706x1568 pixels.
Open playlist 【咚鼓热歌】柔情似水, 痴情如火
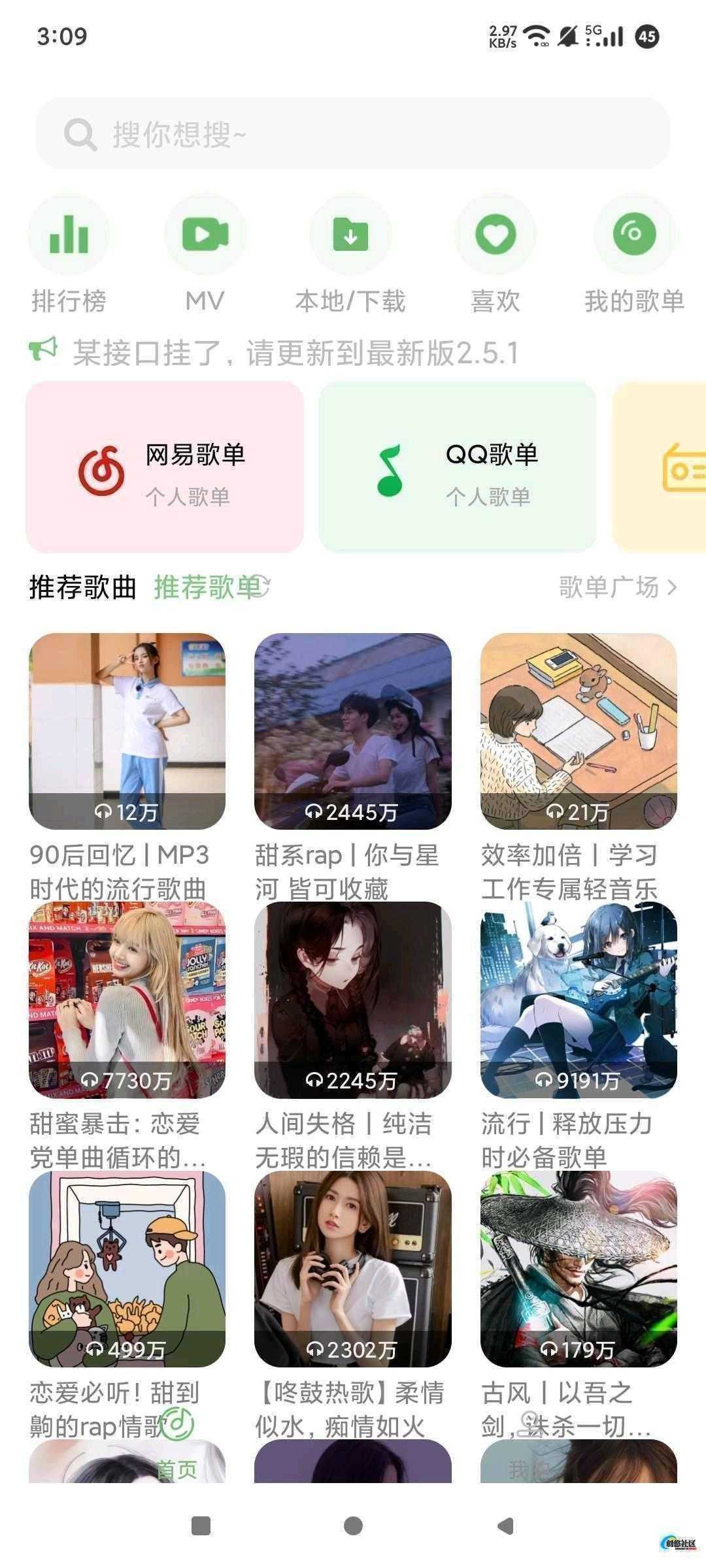click(352, 1269)
